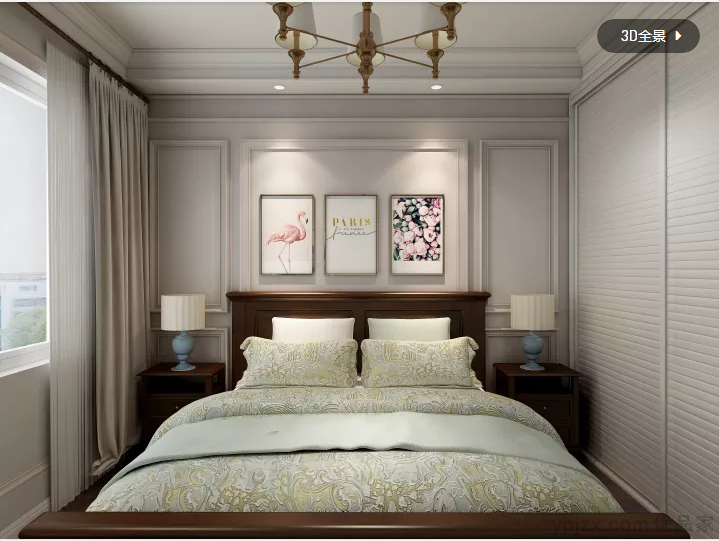Open the 3D全景 panorama view
This screenshot has height=541, width=719.
[x=648, y=36]
